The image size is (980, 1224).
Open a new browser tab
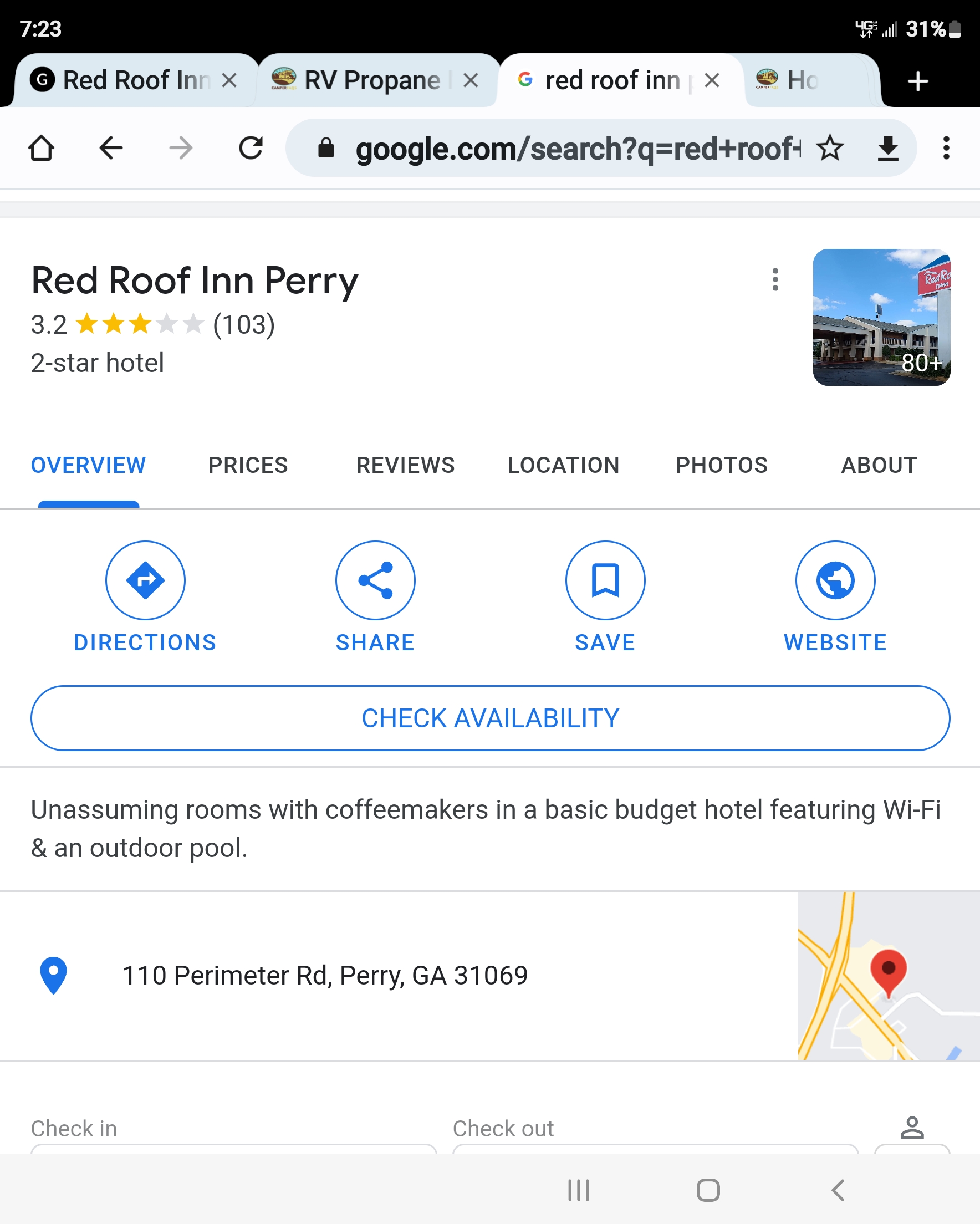click(917, 81)
